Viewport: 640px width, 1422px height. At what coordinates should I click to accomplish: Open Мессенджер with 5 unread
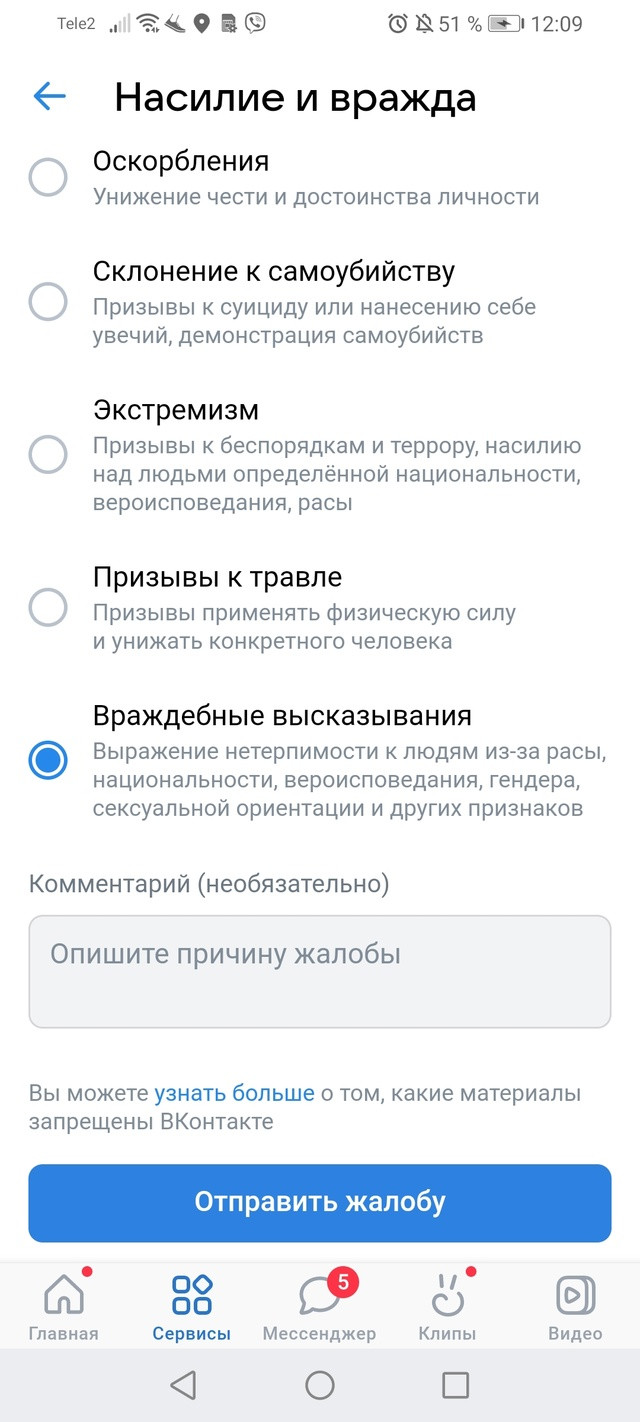tap(320, 1305)
